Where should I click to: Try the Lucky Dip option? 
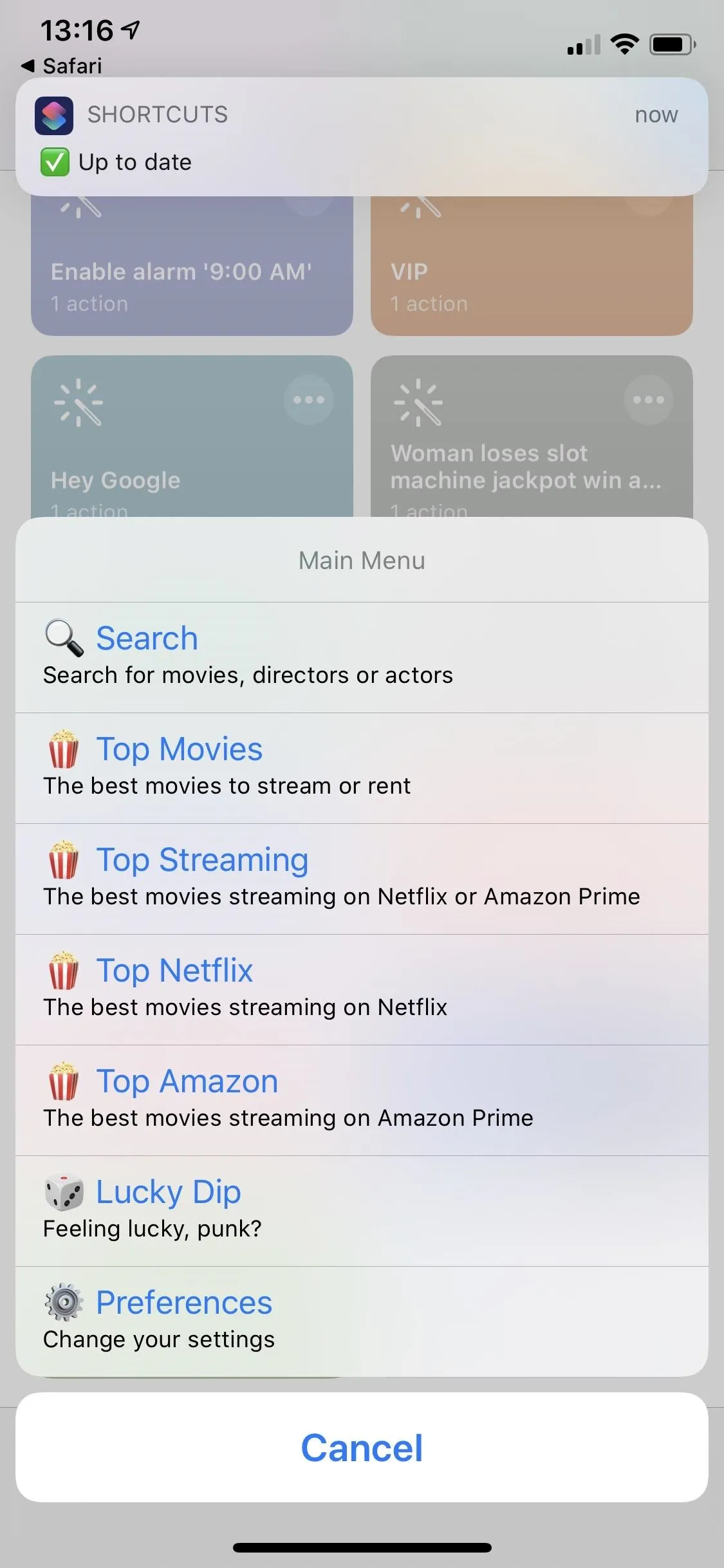[362, 1211]
